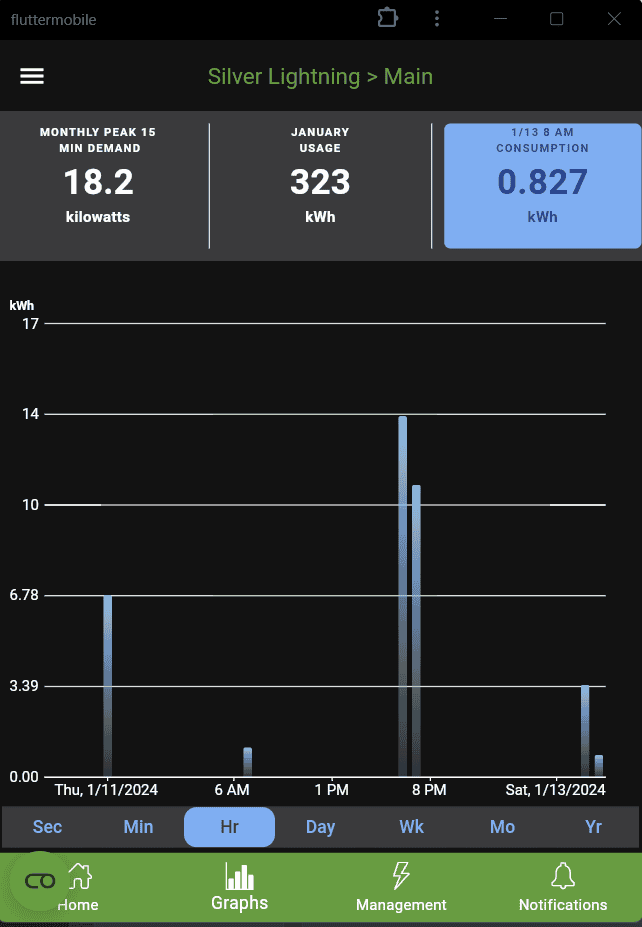The height and width of the screenshot is (927, 642).
Task: Choose the Hr interval tab
Action: click(x=229, y=827)
